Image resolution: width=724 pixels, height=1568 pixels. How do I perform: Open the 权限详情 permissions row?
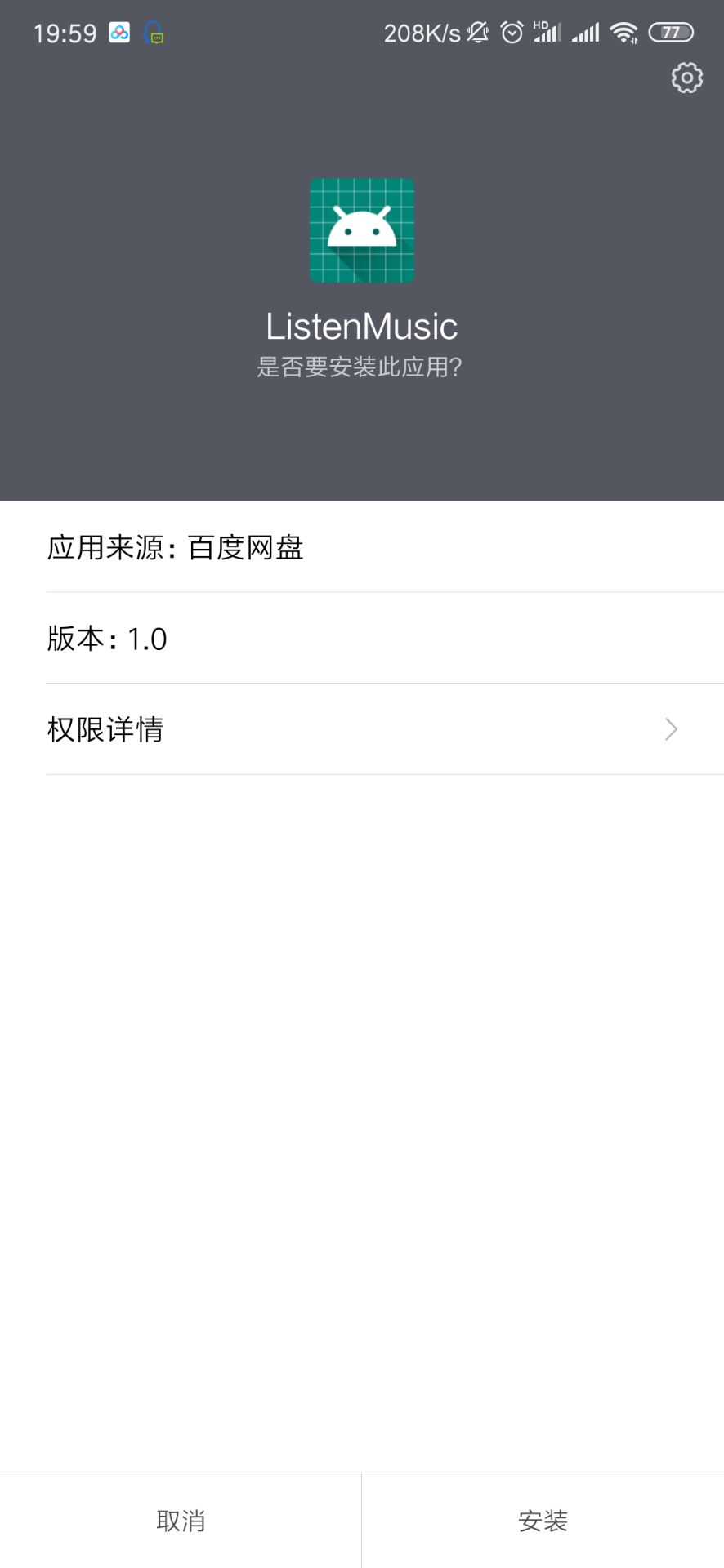362,729
